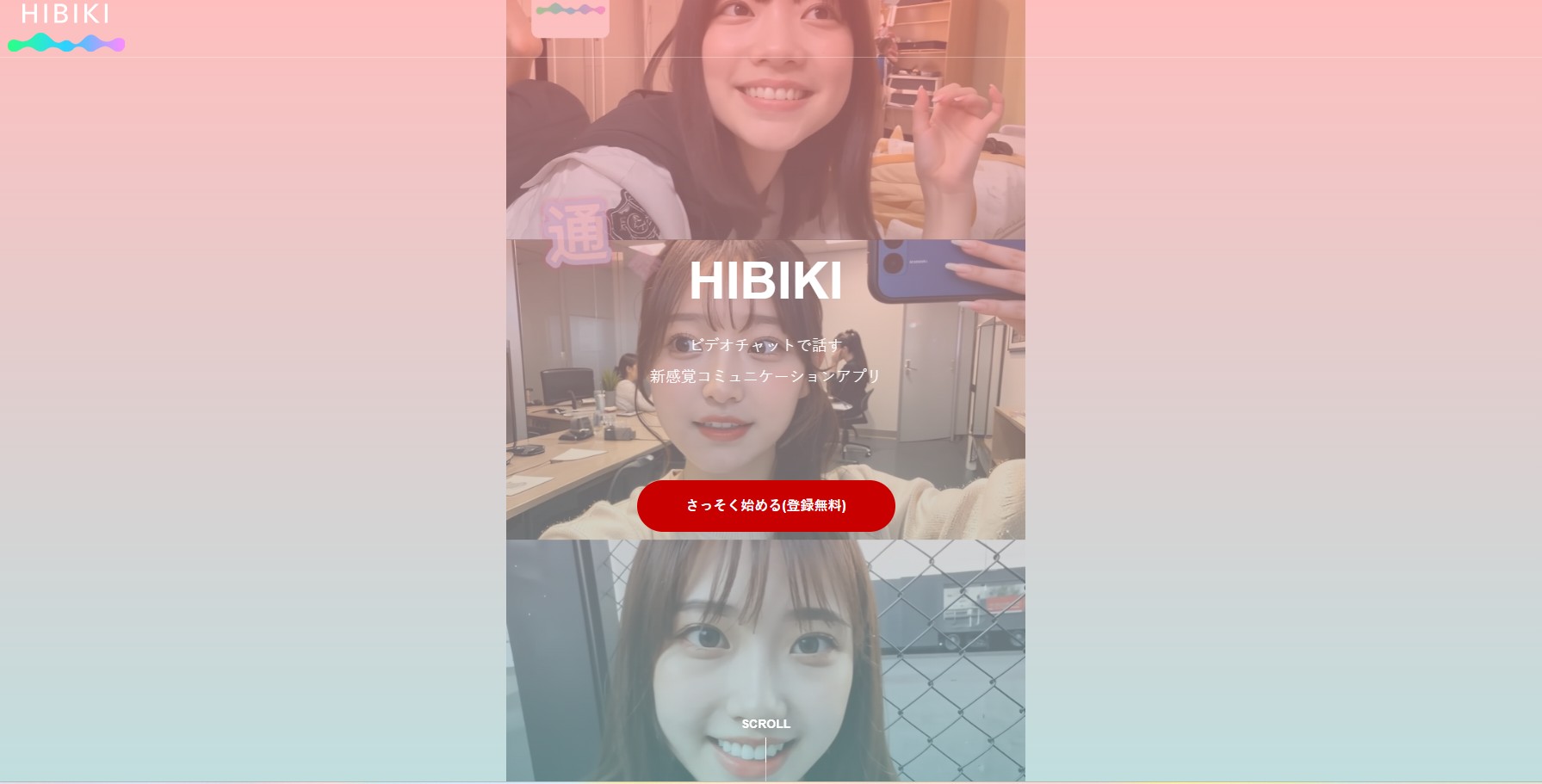The width and height of the screenshot is (1542, 784).
Task: Tap the さっそく始める(登録無料) button
Action: [765, 506]
